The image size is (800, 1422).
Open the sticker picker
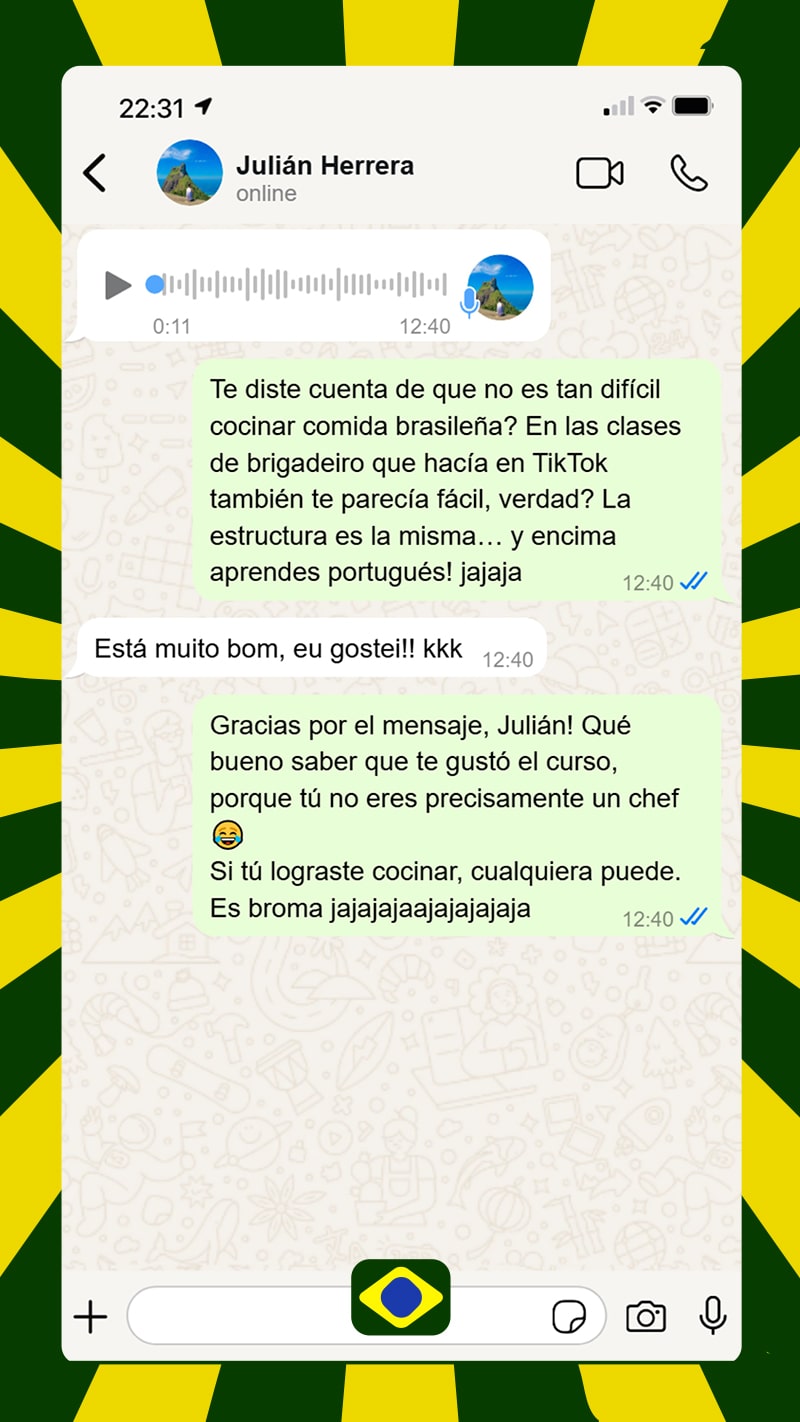(569, 1317)
